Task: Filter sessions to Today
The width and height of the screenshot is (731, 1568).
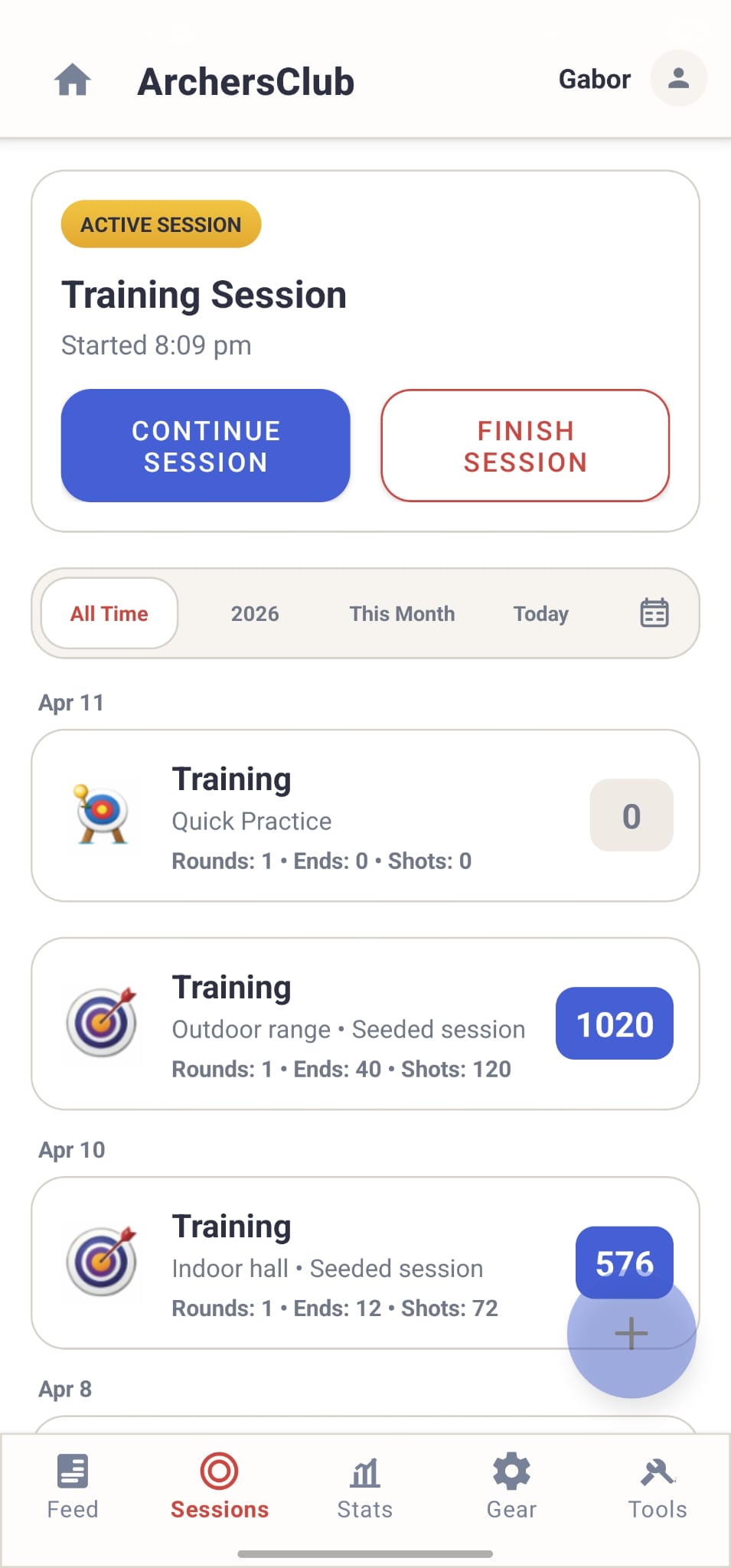Action: (x=540, y=613)
